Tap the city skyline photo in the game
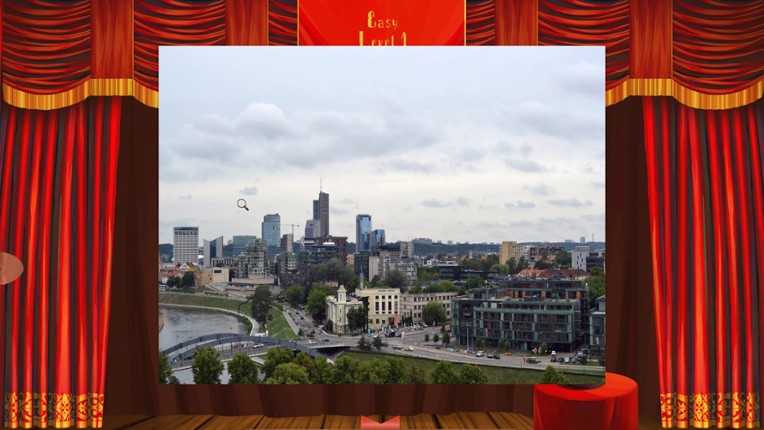The width and height of the screenshot is (764, 430). click(381, 215)
